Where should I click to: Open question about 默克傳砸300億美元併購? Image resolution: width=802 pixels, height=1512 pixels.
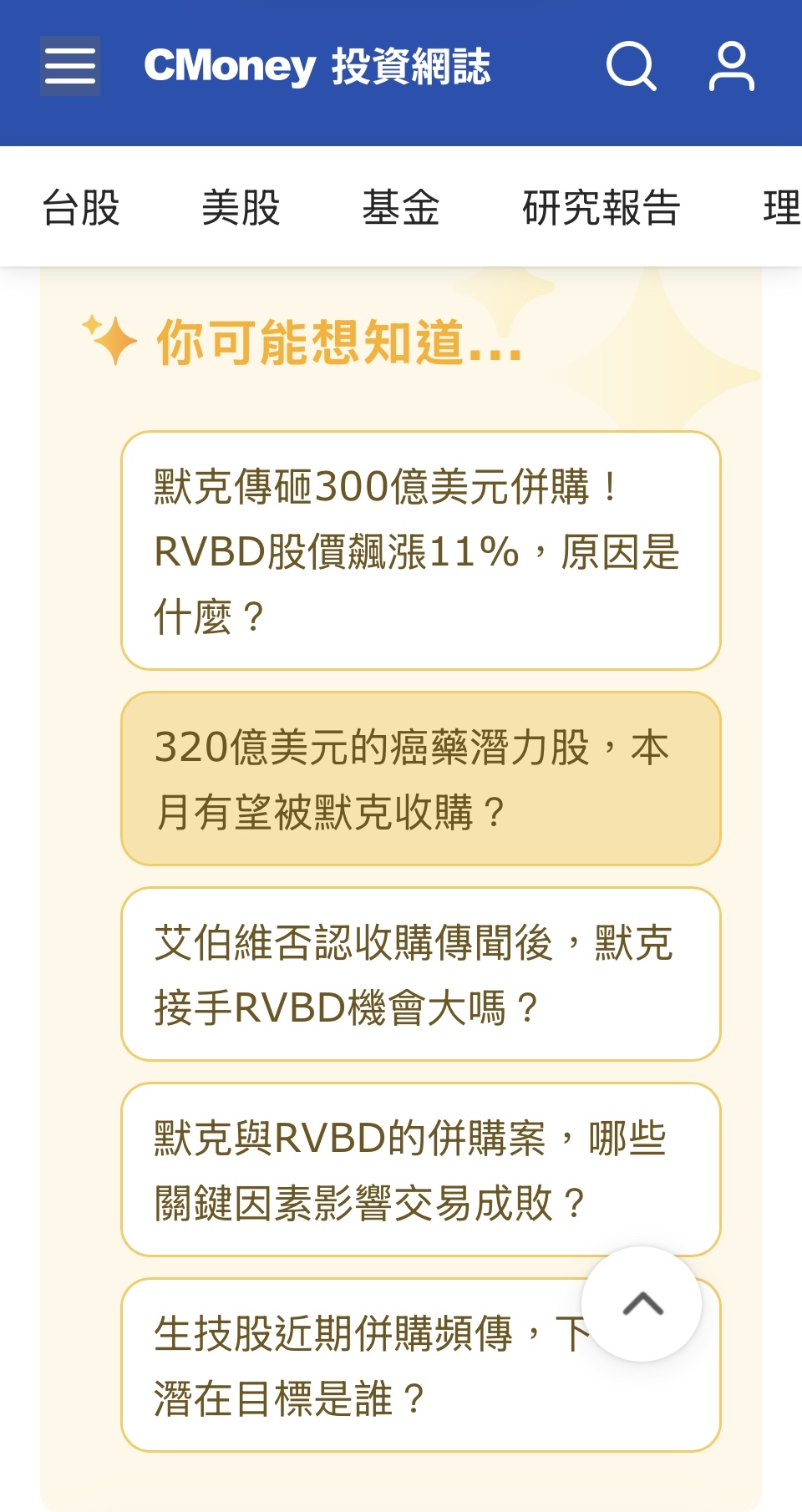point(420,551)
